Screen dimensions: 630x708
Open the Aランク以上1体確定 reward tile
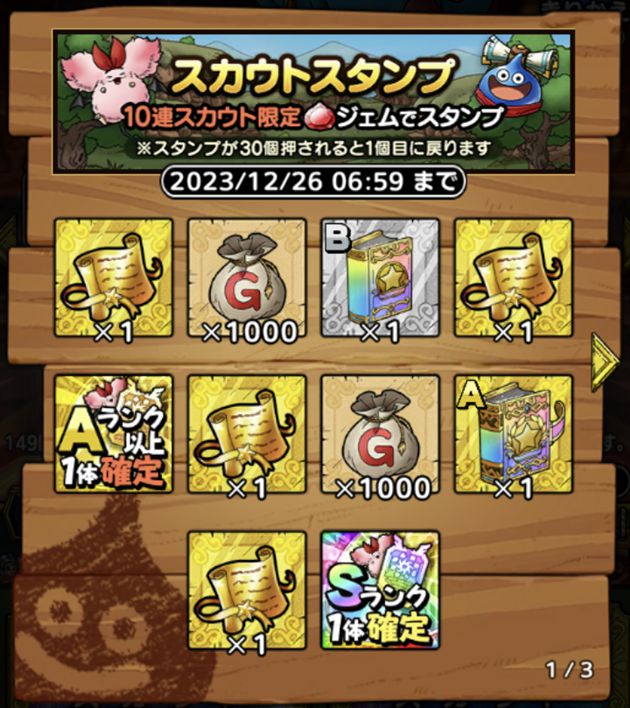[113, 434]
